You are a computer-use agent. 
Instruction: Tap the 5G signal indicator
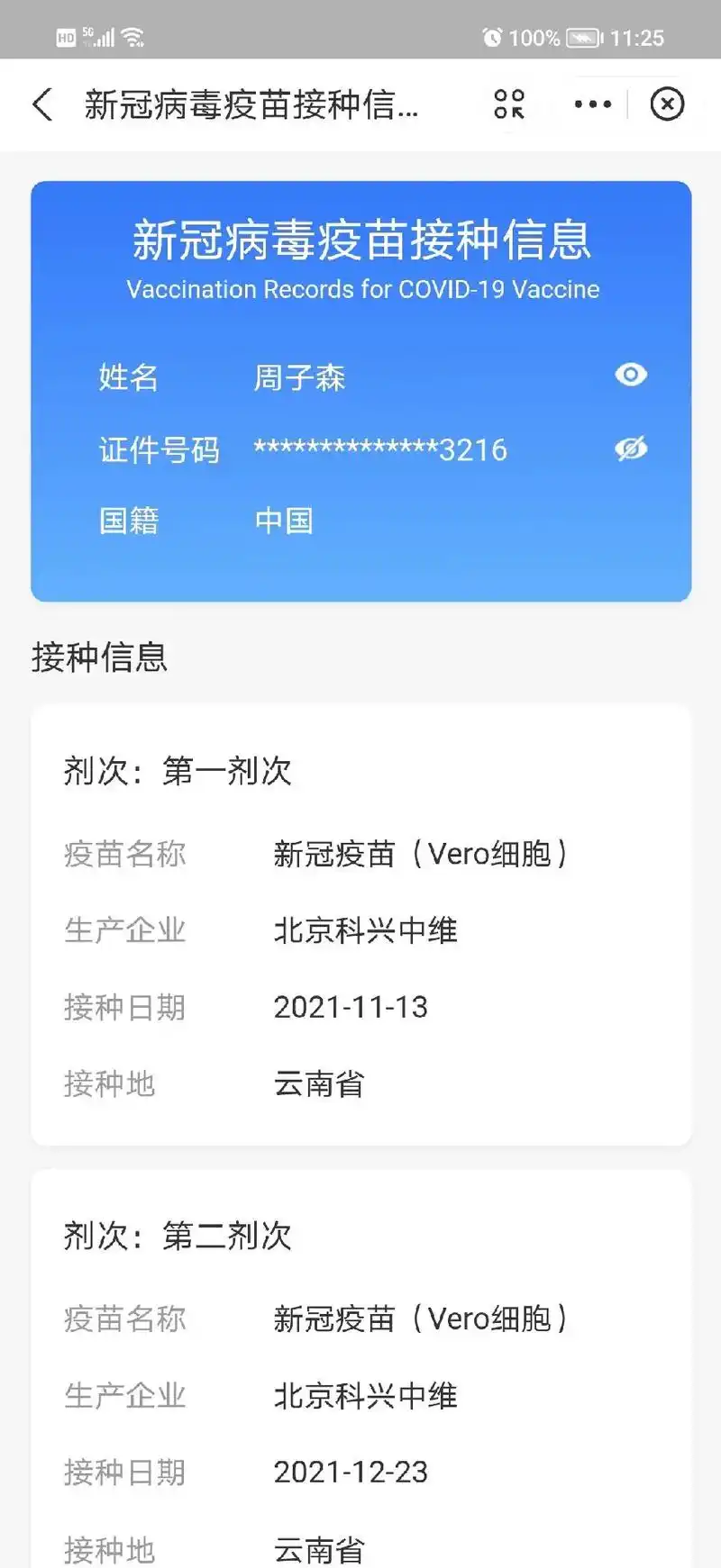click(97, 37)
